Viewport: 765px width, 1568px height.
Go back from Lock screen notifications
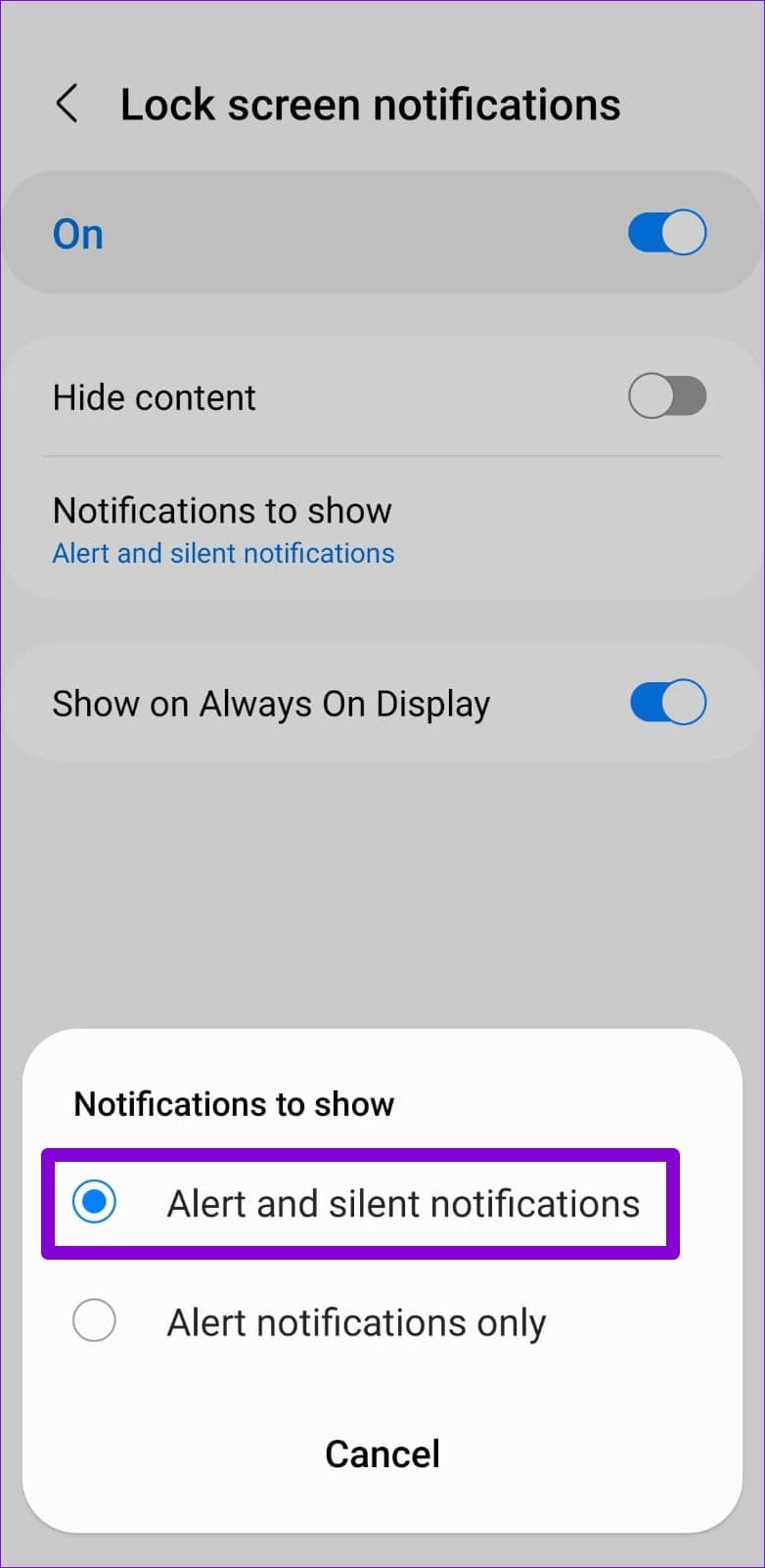(x=67, y=104)
